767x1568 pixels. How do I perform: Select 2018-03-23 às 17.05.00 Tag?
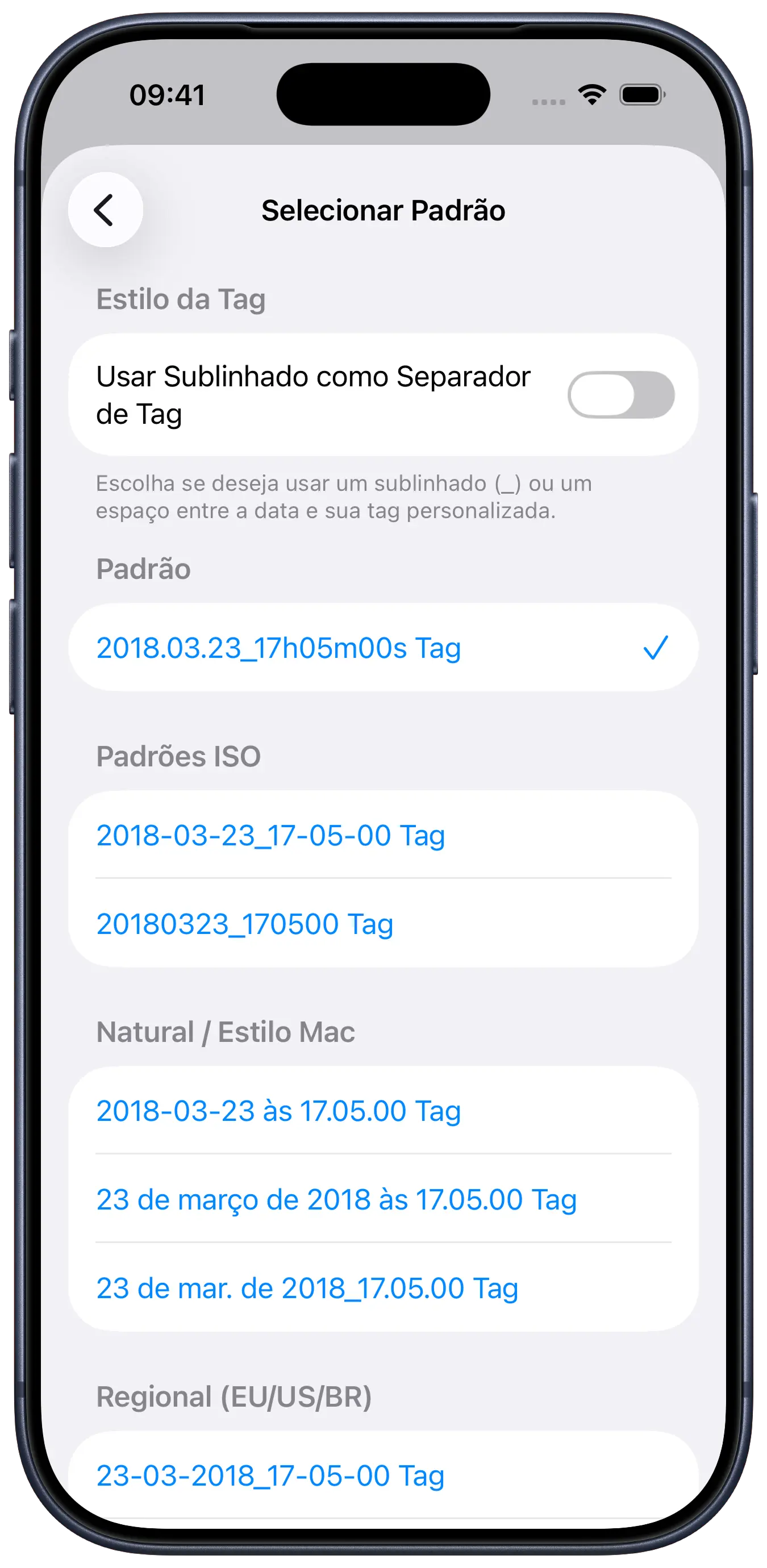382,1111
